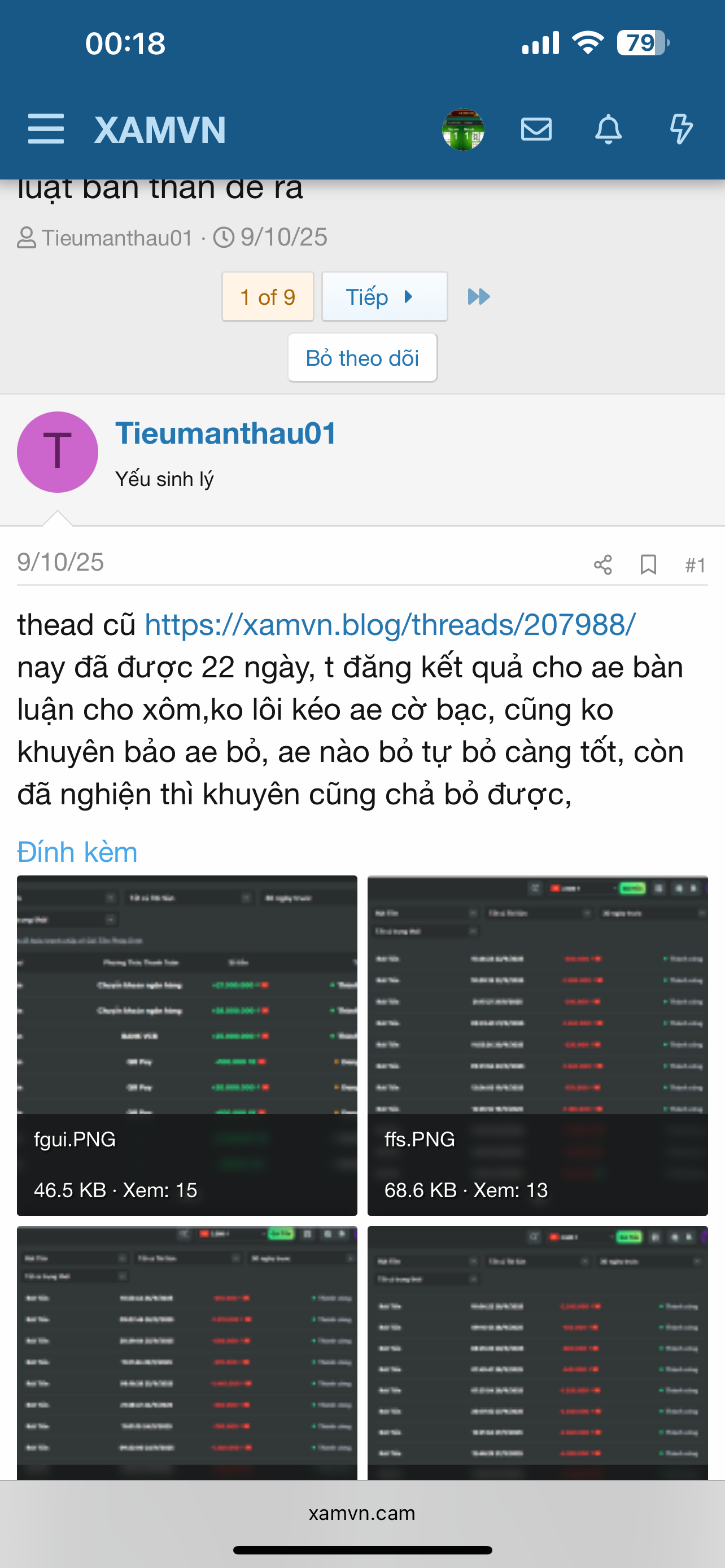Tap the purple T avatar
The height and width of the screenshot is (1568, 725).
click(x=57, y=452)
